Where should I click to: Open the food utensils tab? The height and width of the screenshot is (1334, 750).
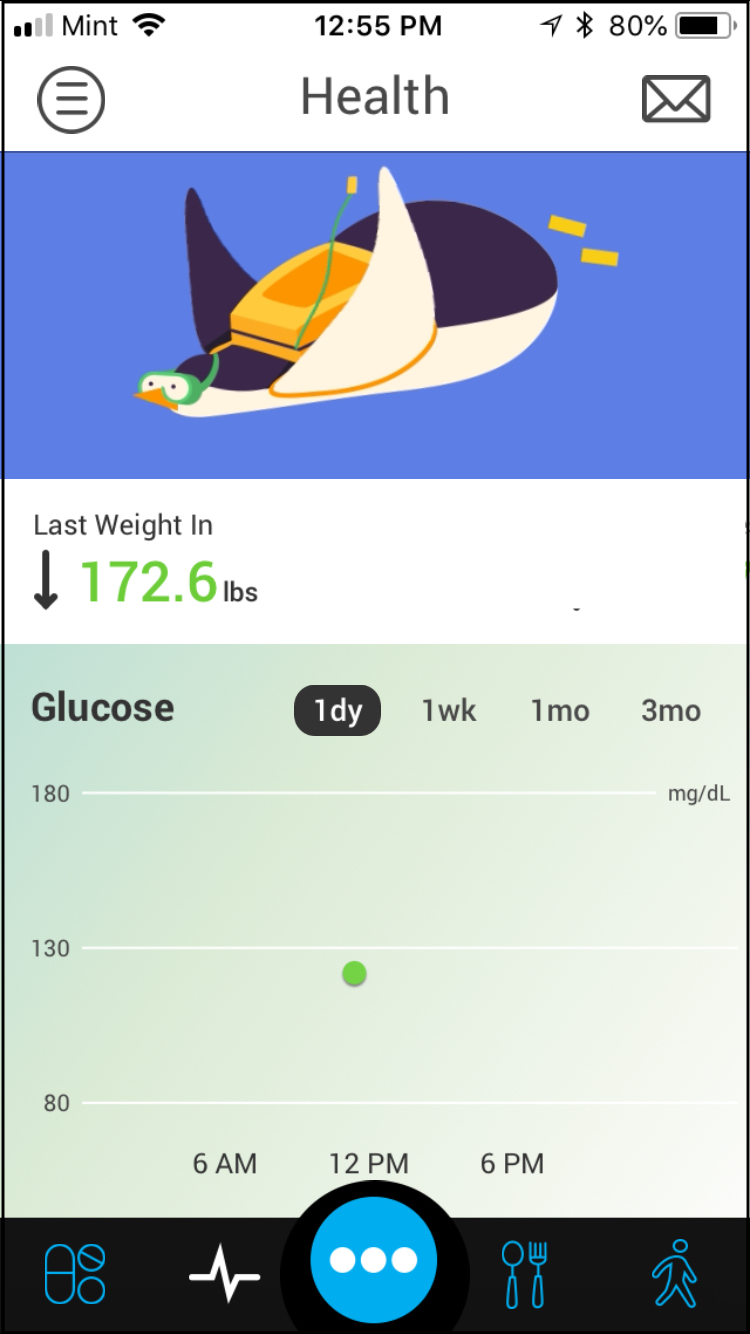point(524,1274)
